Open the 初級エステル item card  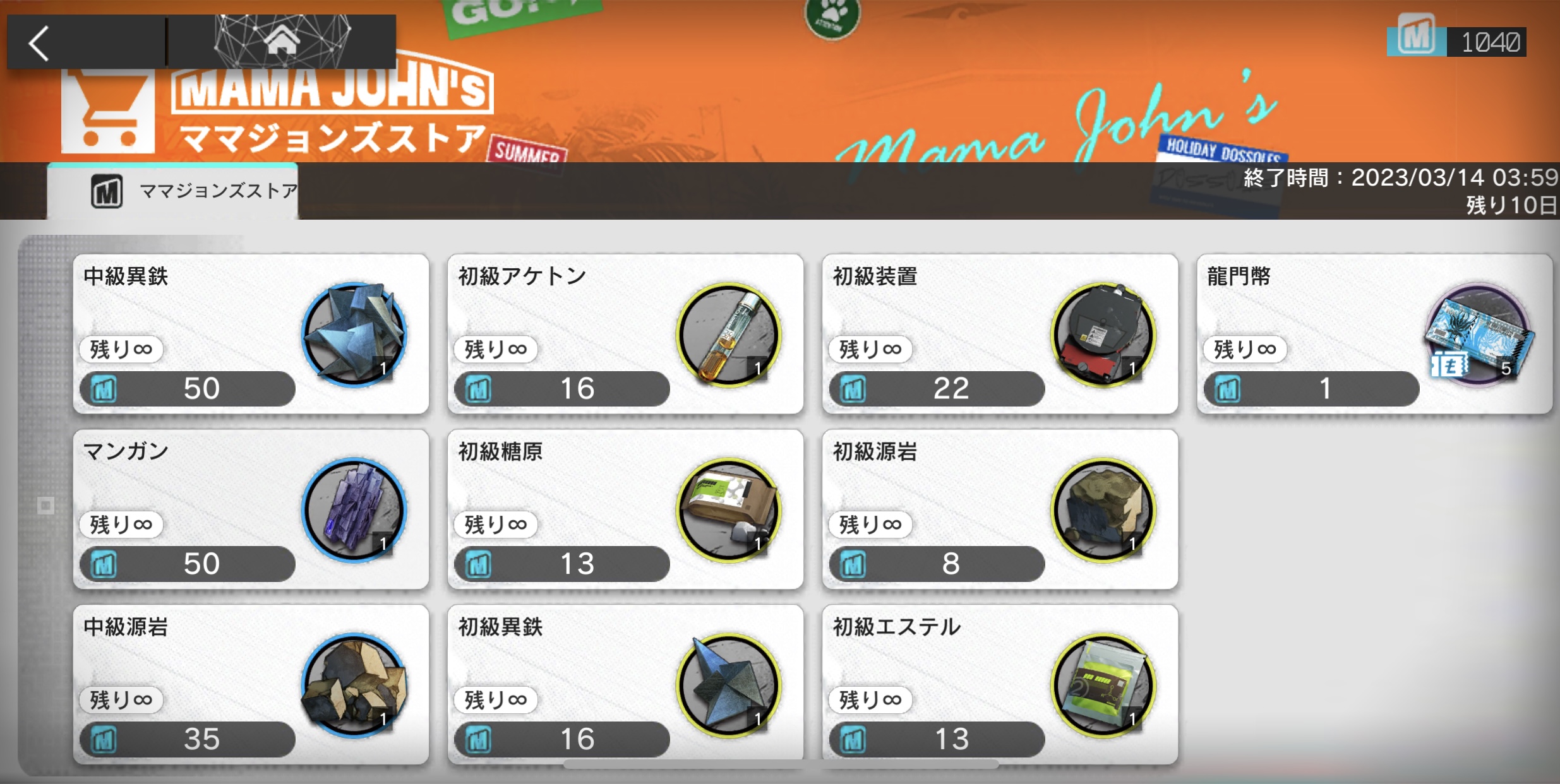click(1000, 685)
